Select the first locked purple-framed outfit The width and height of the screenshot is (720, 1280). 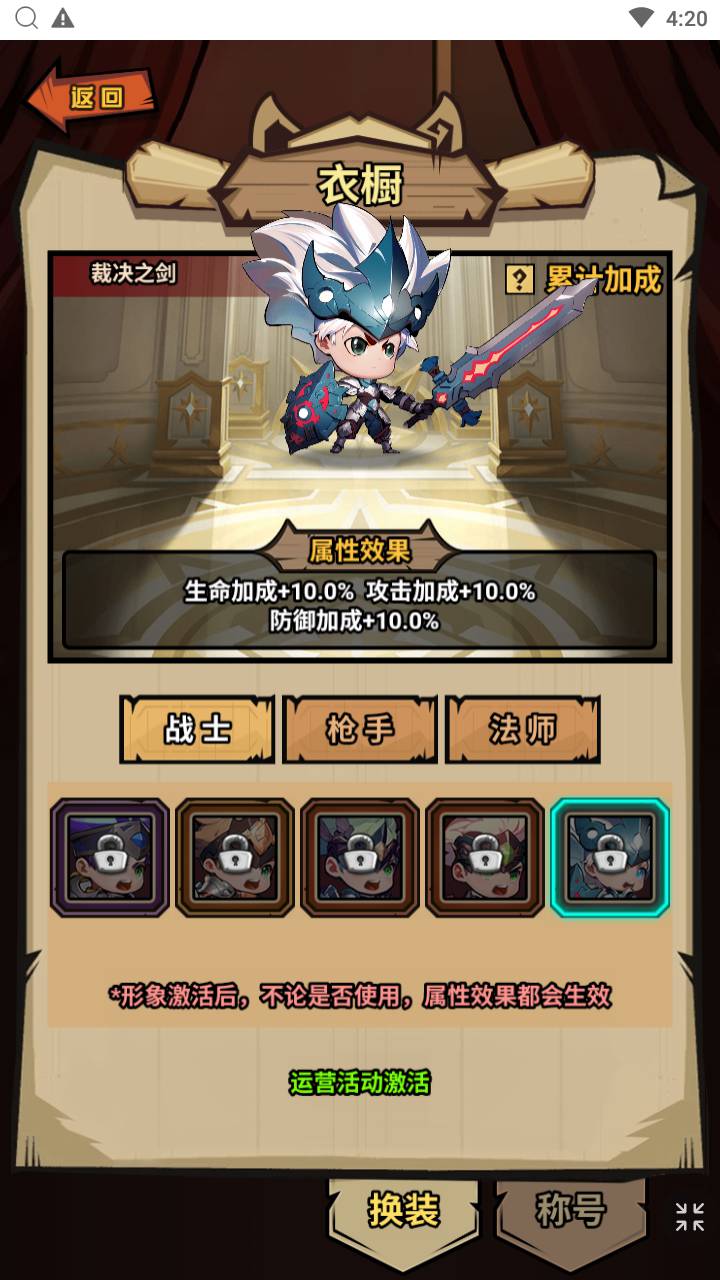[110, 857]
